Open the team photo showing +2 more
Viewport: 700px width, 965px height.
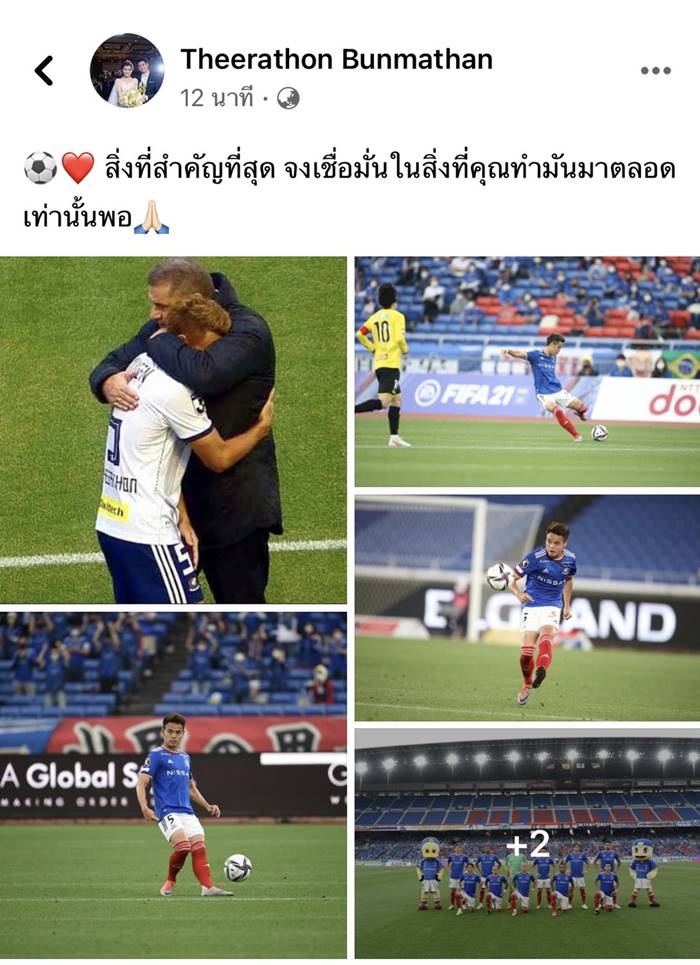point(527,843)
